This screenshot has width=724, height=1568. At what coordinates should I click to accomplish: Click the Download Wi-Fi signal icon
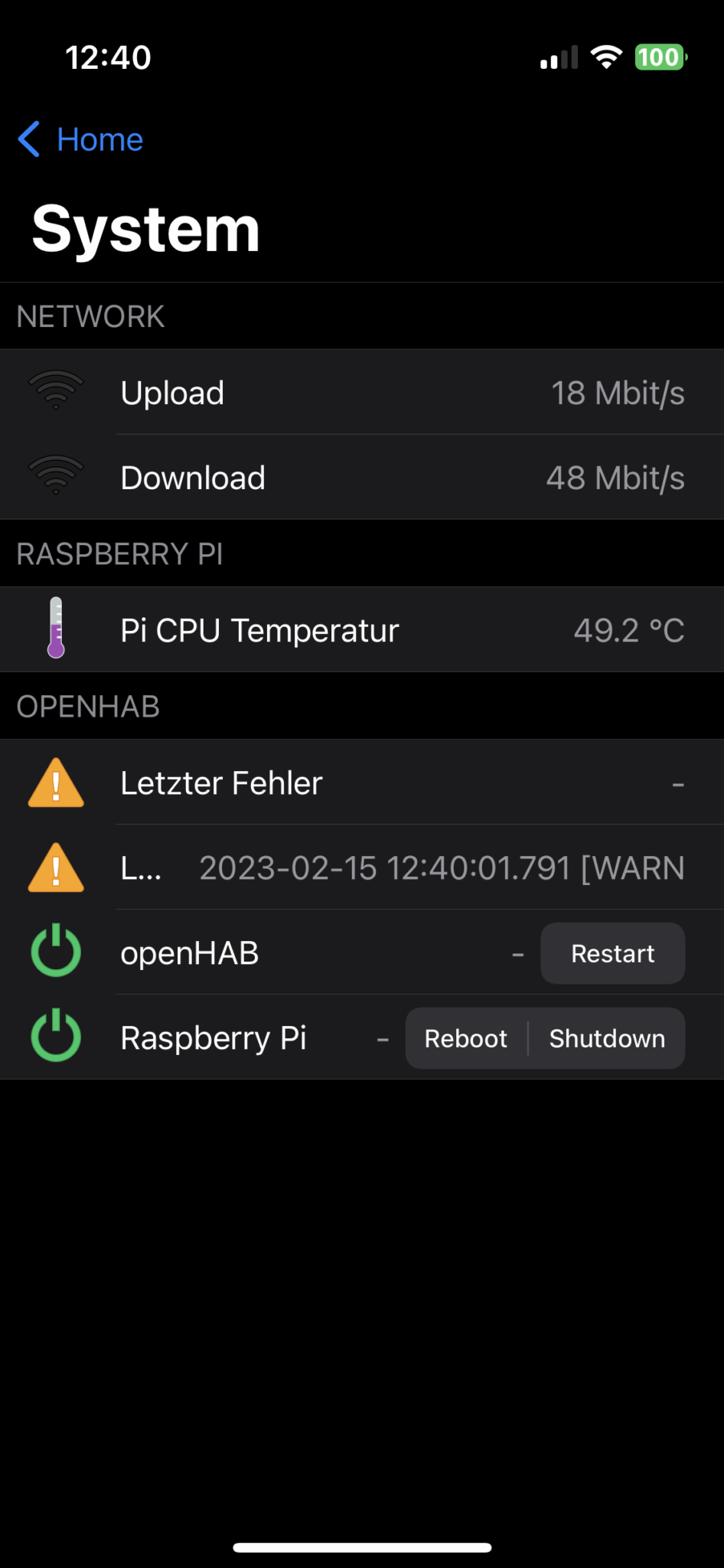[55, 476]
